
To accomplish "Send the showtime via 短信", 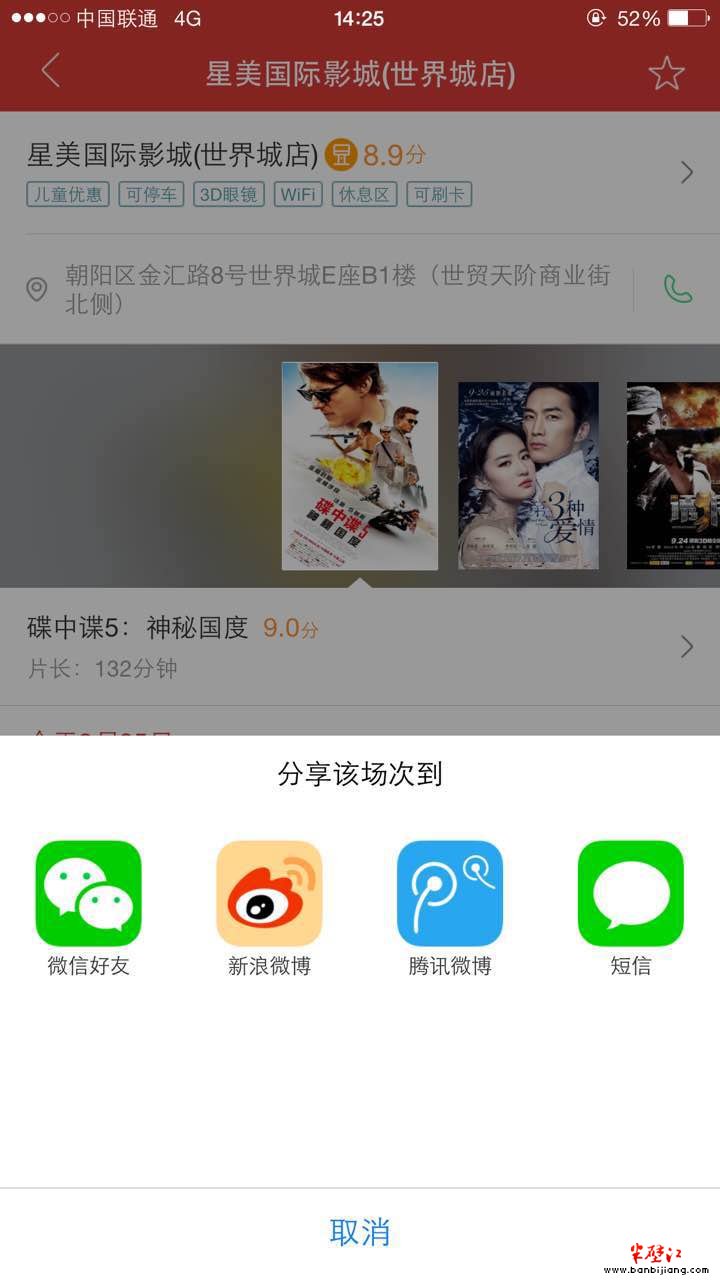I will pos(630,894).
